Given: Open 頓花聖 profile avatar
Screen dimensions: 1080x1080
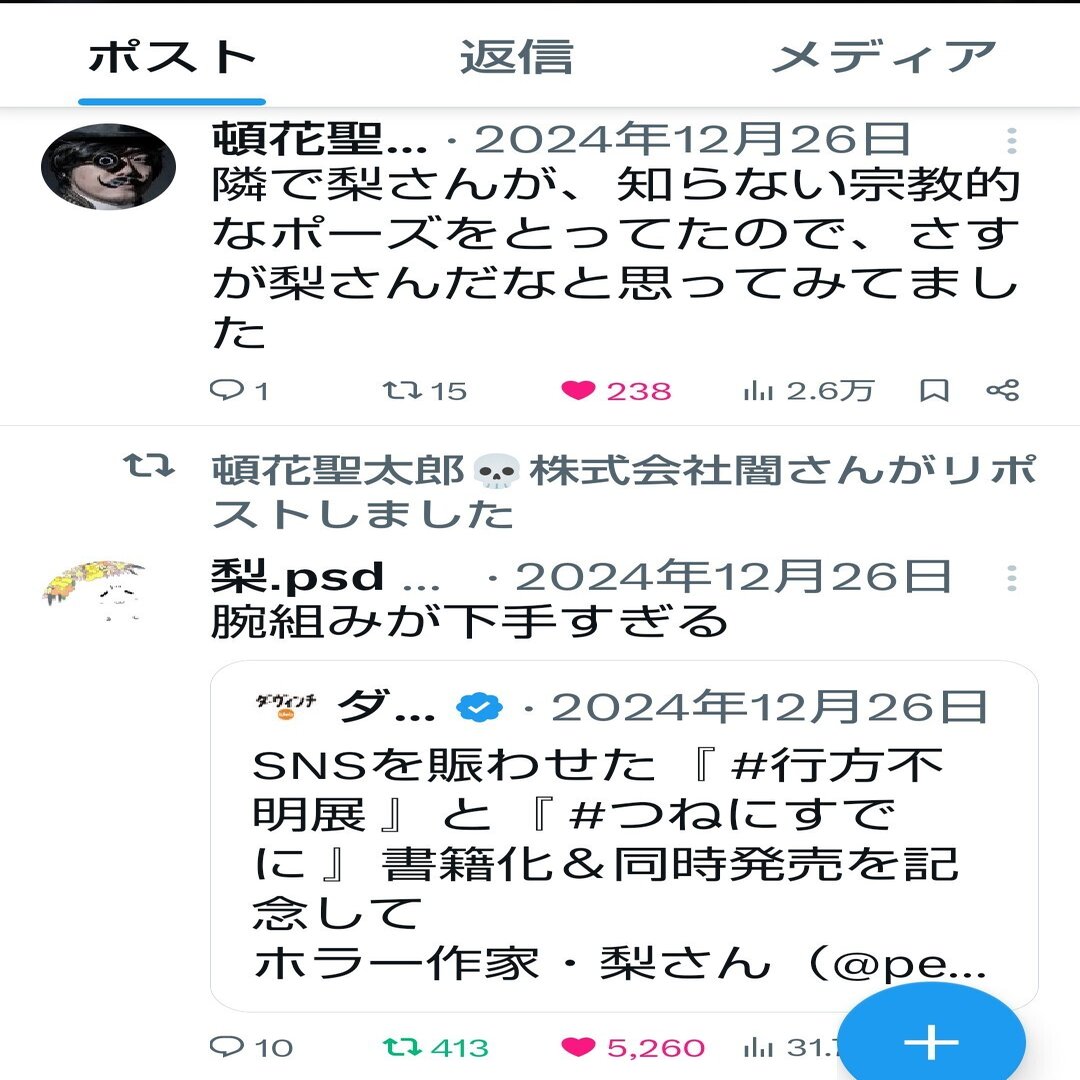Looking at the screenshot, I should tap(108, 167).
